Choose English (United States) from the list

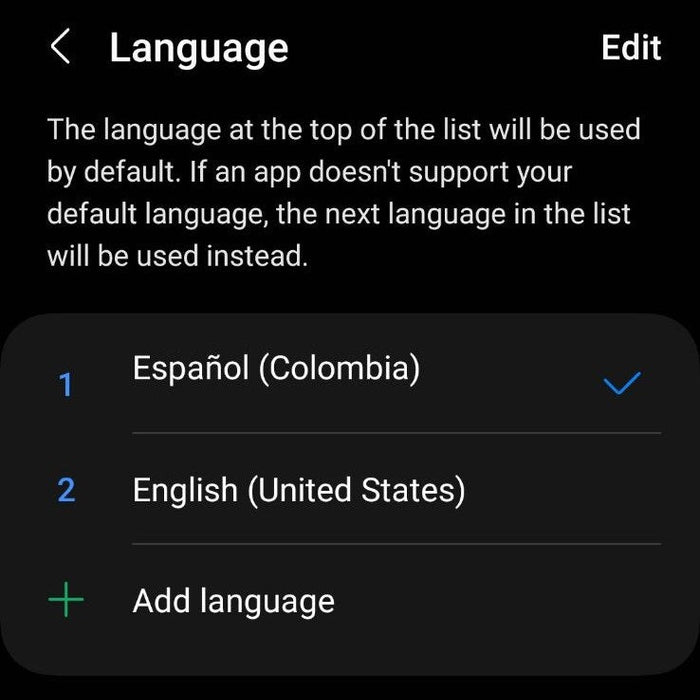pyautogui.click(x=298, y=491)
